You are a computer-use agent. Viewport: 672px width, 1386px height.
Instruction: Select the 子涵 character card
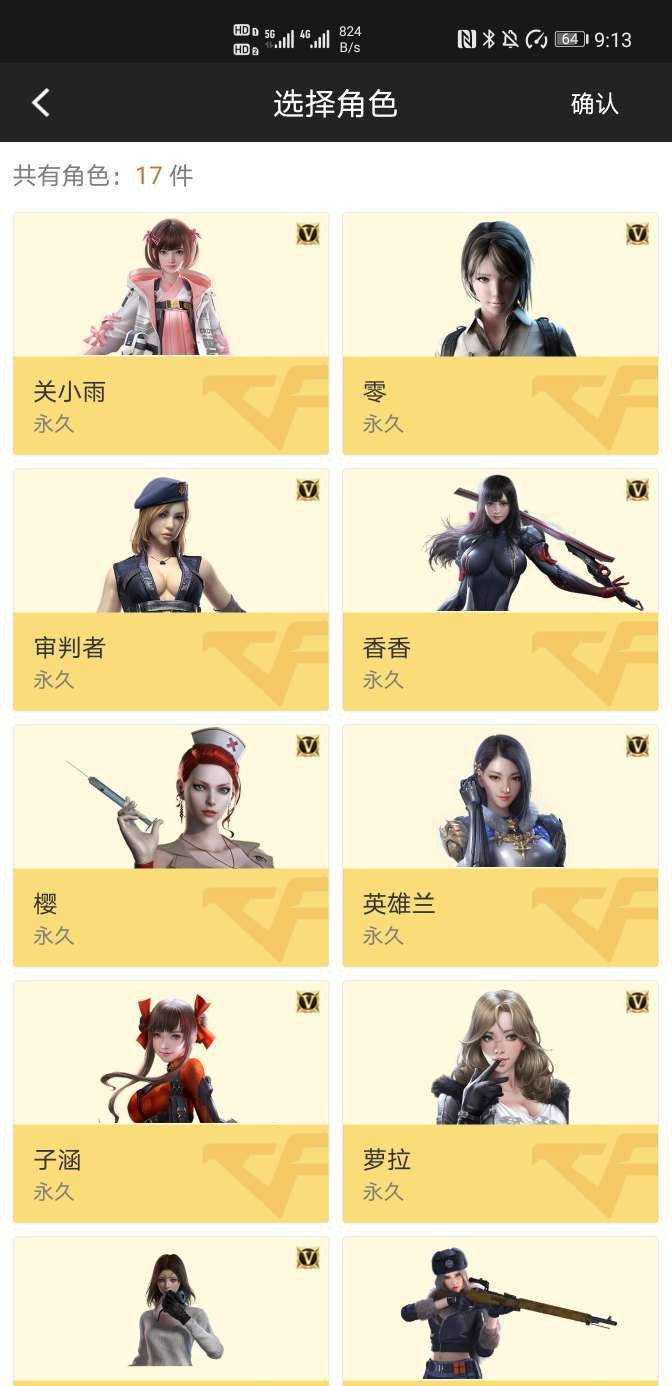(x=170, y=1101)
